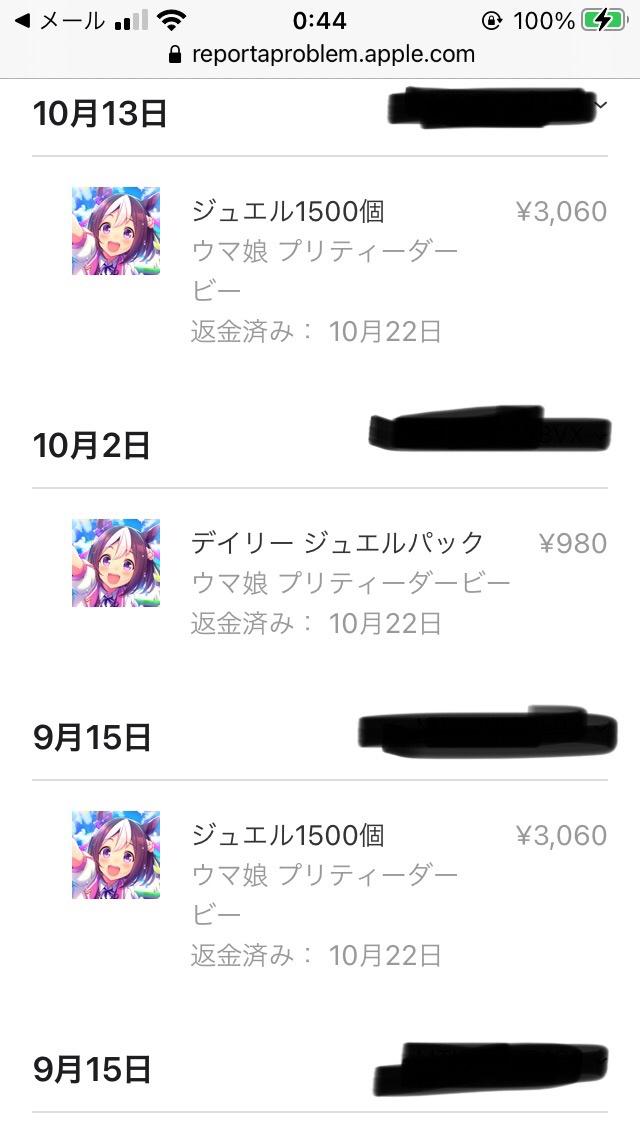Tap the reportaproblem.apple.com address bar

(320, 54)
